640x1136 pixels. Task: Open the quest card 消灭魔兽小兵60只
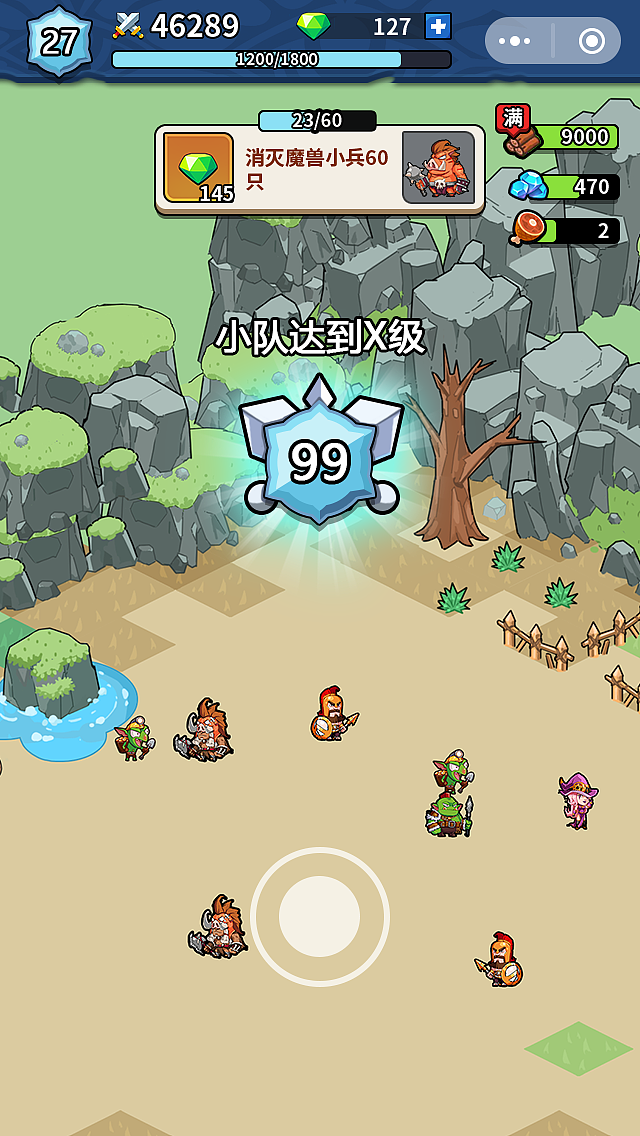pyautogui.click(x=319, y=168)
